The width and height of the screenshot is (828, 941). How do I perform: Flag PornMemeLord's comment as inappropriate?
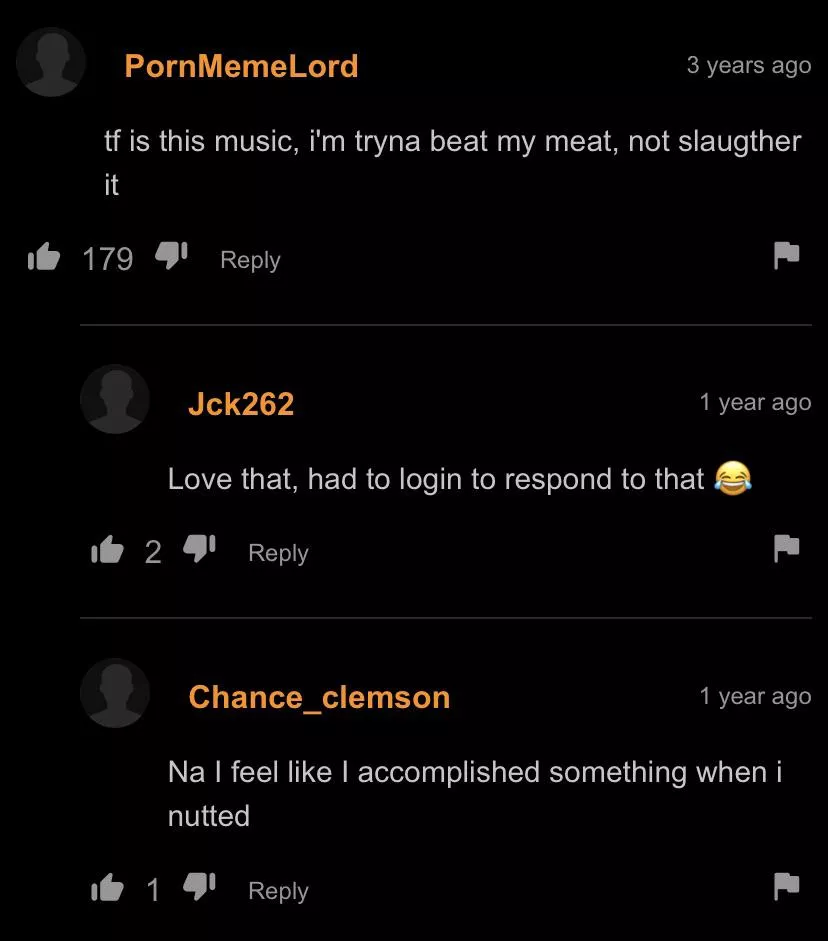point(788,256)
